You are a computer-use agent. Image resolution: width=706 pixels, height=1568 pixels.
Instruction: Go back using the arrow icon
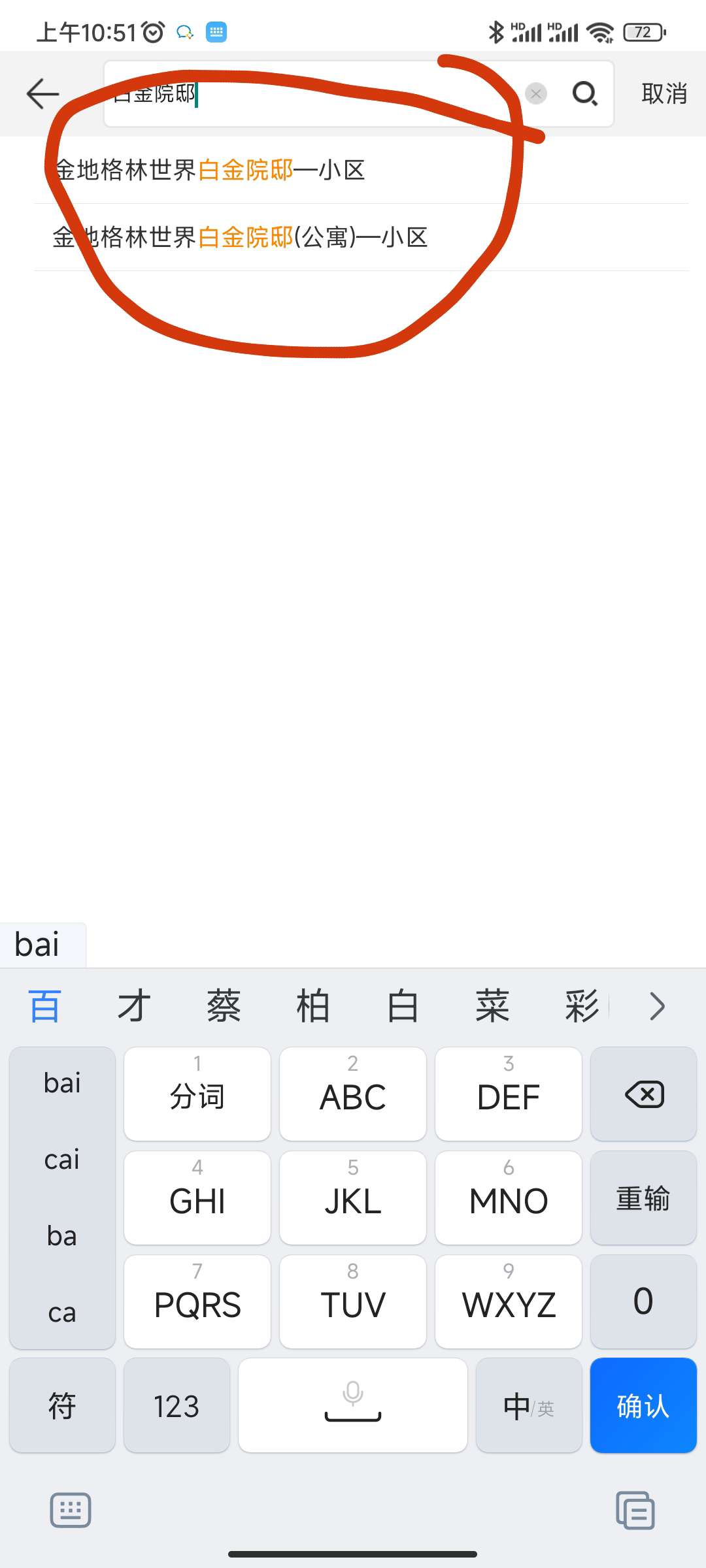click(42, 94)
